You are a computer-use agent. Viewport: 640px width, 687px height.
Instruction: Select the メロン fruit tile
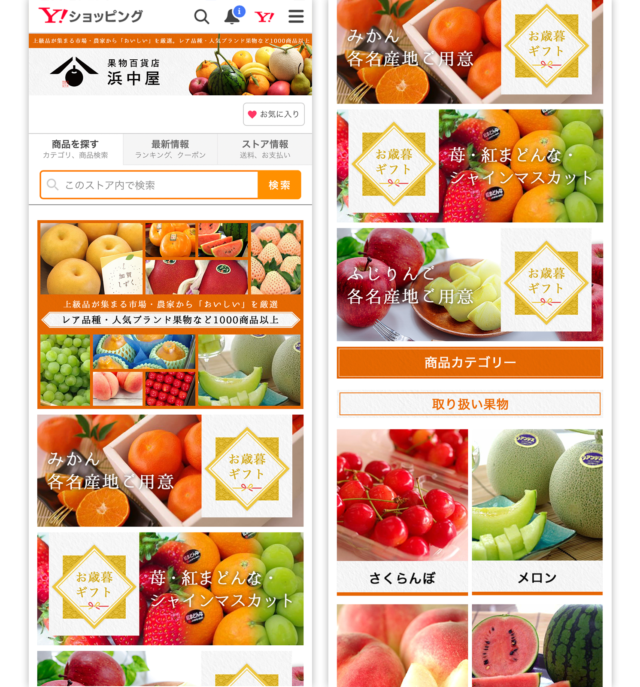click(x=537, y=510)
